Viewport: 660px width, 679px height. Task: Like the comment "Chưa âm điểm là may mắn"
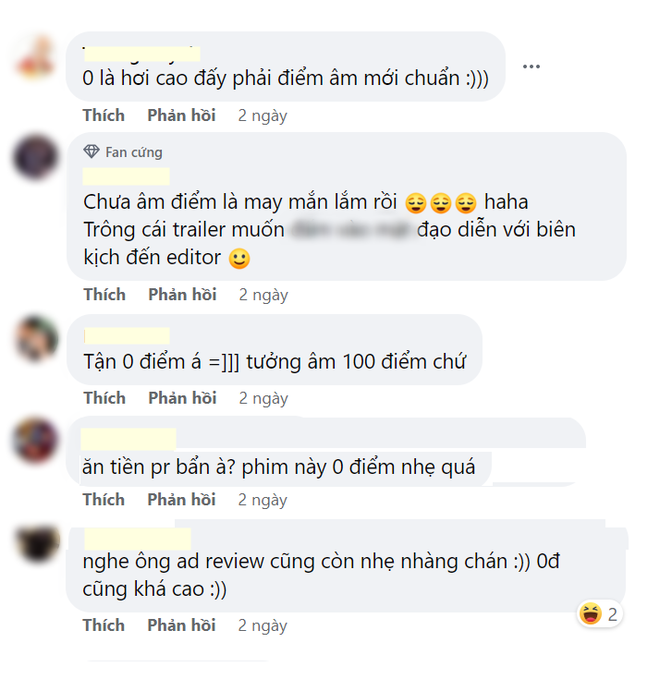coord(104,294)
